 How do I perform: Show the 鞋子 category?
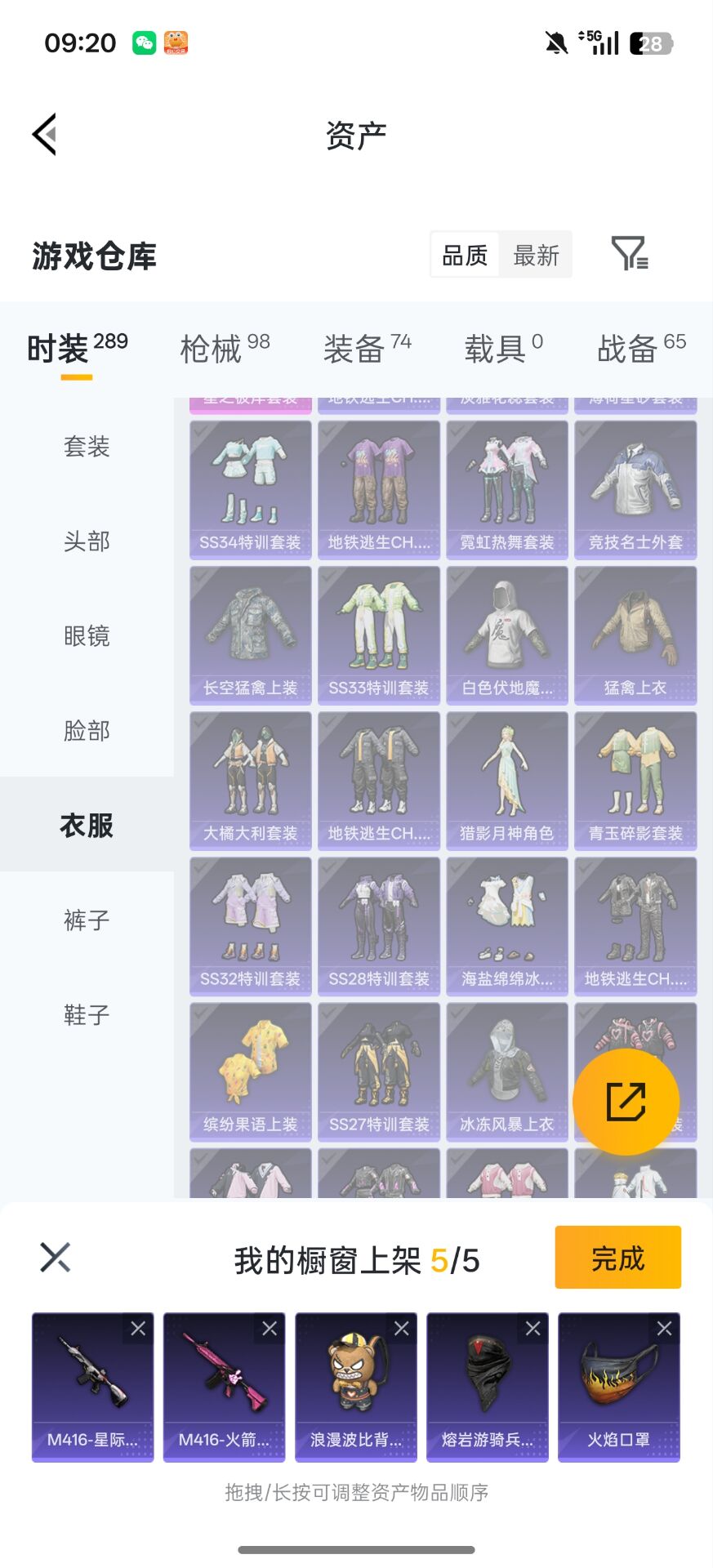tap(87, 1015)
